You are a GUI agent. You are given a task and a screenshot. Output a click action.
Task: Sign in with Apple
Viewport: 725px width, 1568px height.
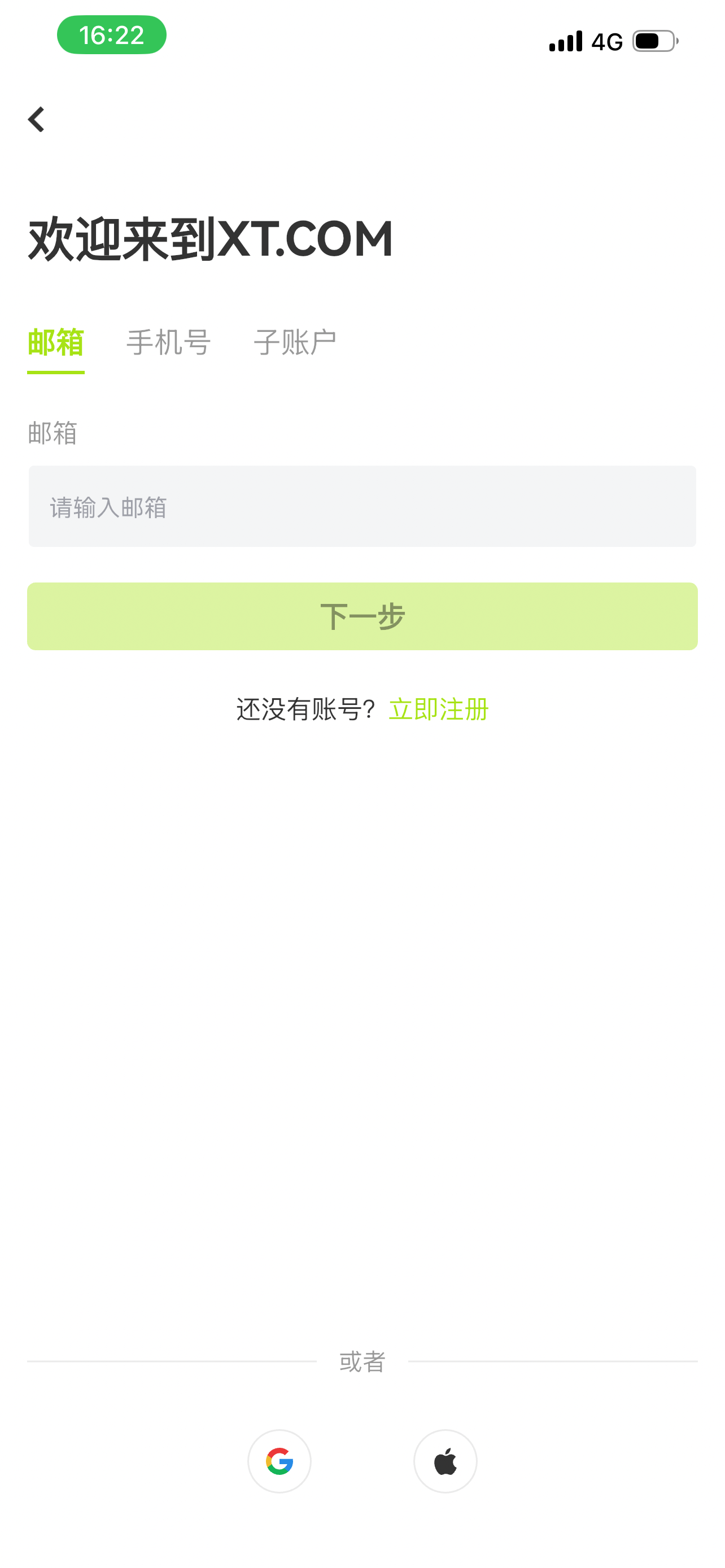point(445,1461)
